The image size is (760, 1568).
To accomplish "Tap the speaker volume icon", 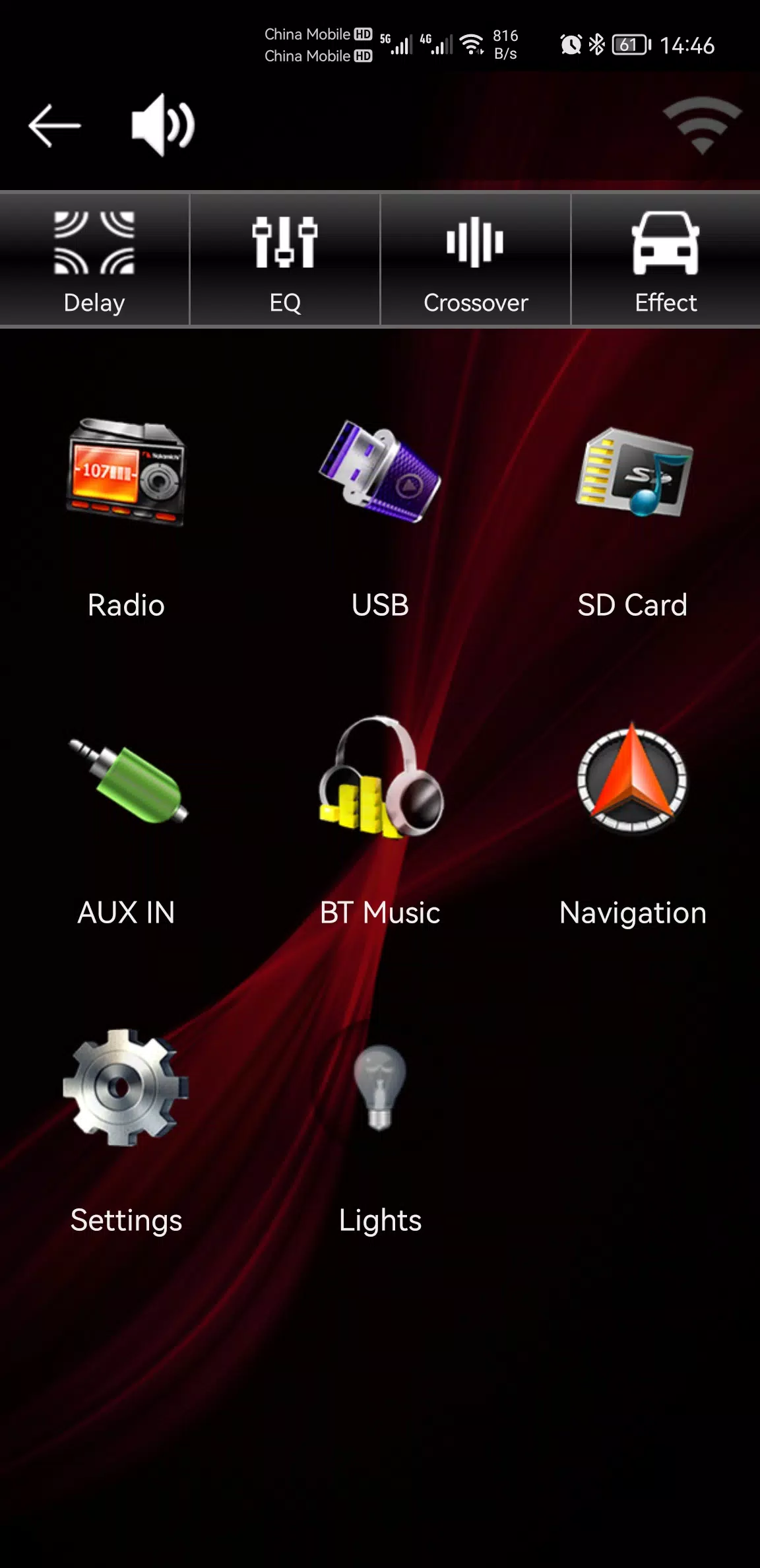I will click(162, 125).
